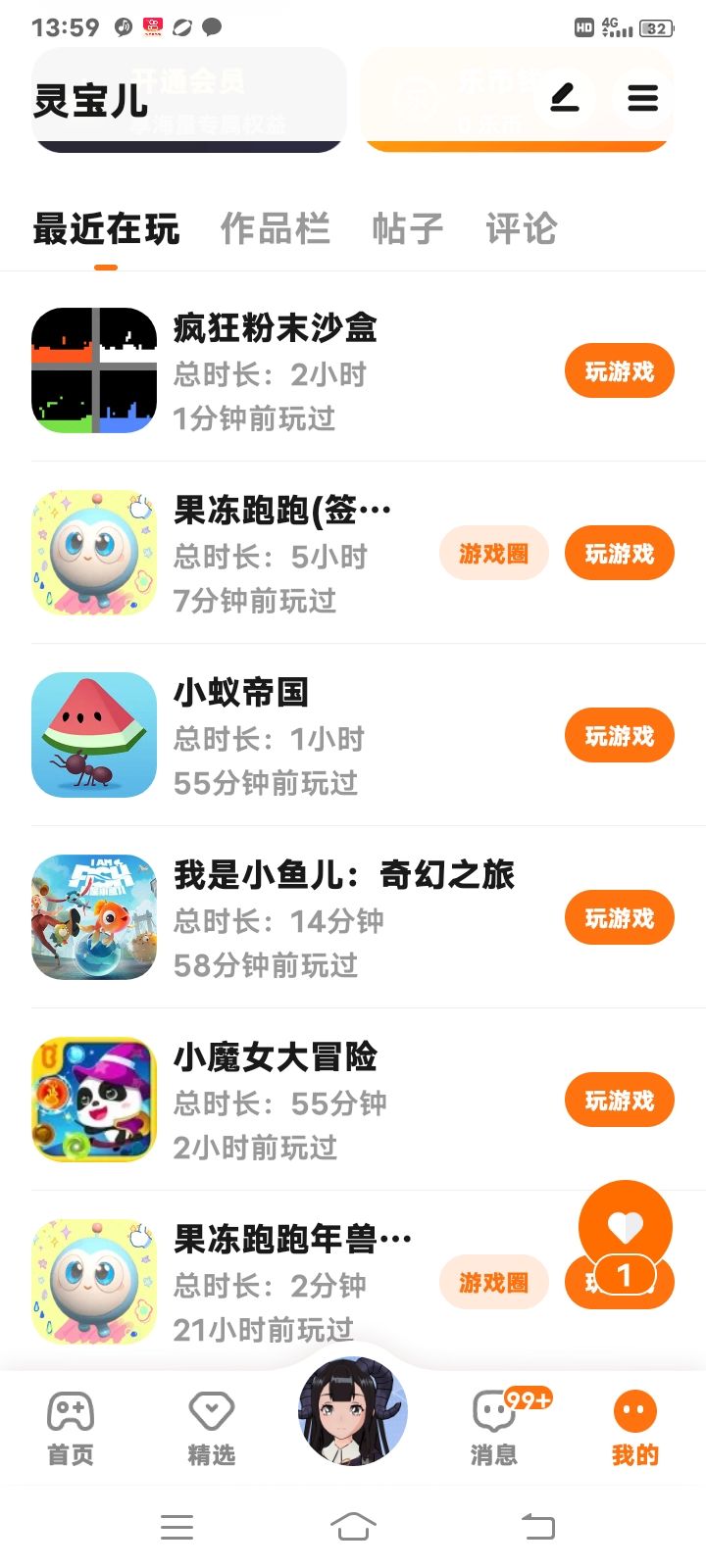Tap the center avatar in bottom bar
Screen dimensions: 706x1568
tap(353, 1411)
